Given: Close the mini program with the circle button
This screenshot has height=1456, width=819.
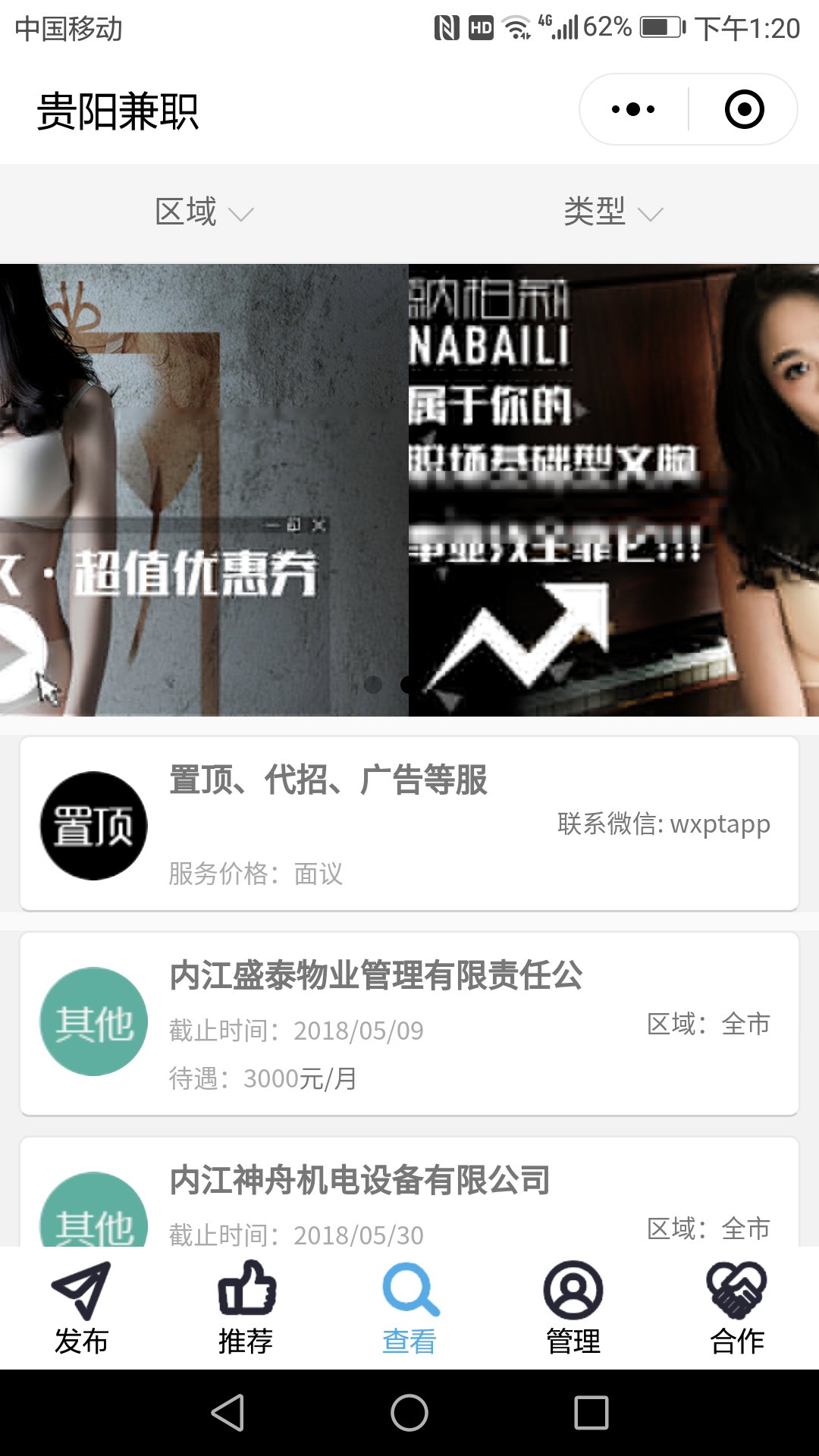Looking at the screenshot, I should coord(744,109).
